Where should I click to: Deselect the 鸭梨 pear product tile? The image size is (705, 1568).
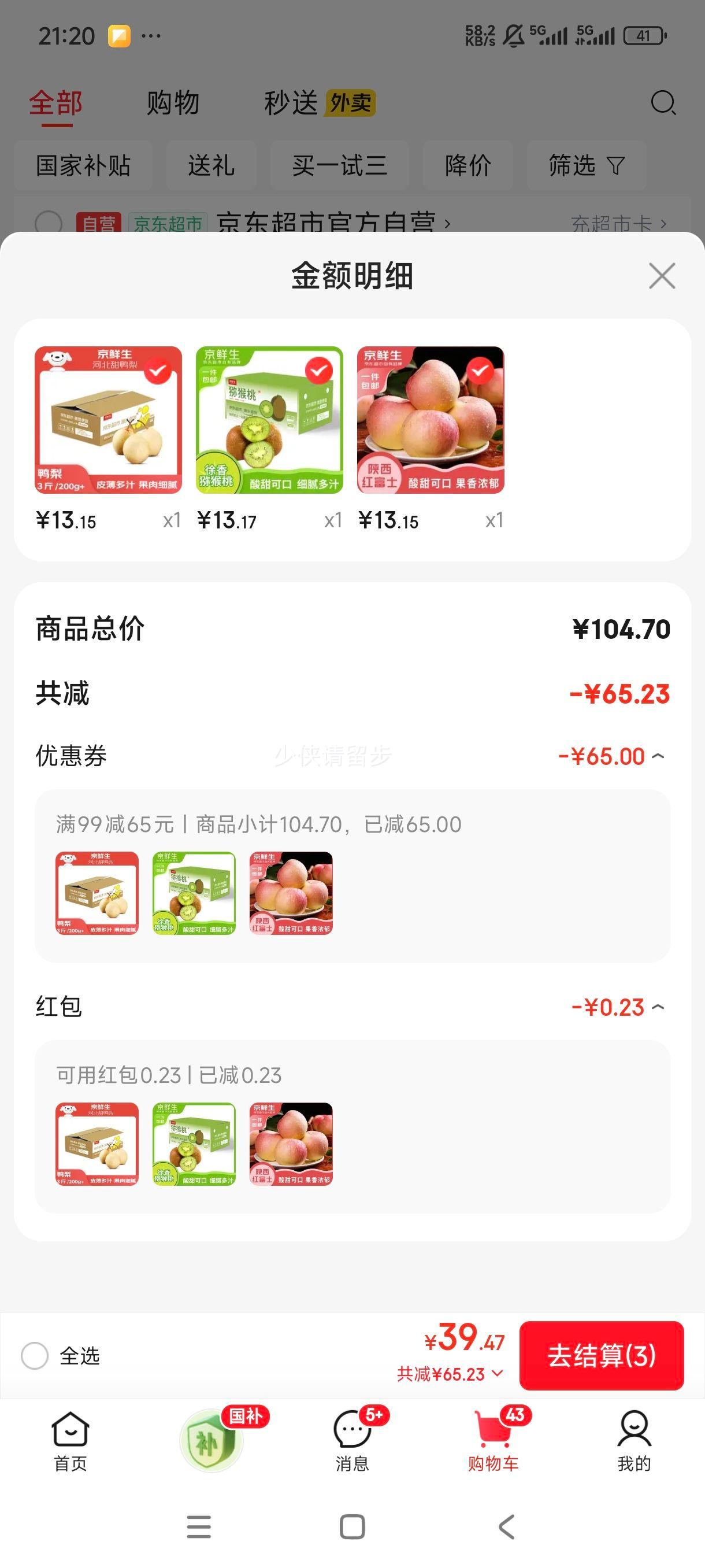158,371
